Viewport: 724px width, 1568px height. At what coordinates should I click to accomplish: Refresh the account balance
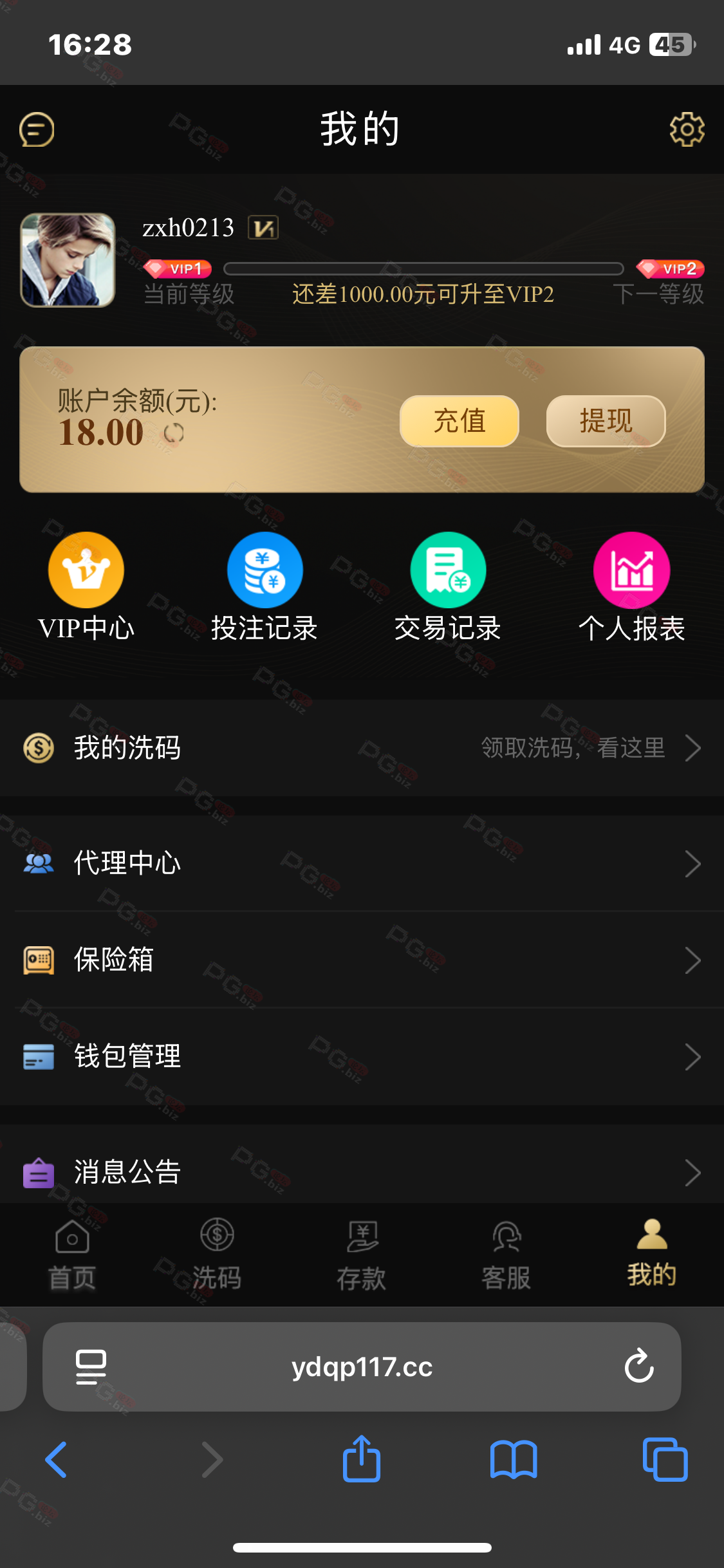[x=174, y=434]
